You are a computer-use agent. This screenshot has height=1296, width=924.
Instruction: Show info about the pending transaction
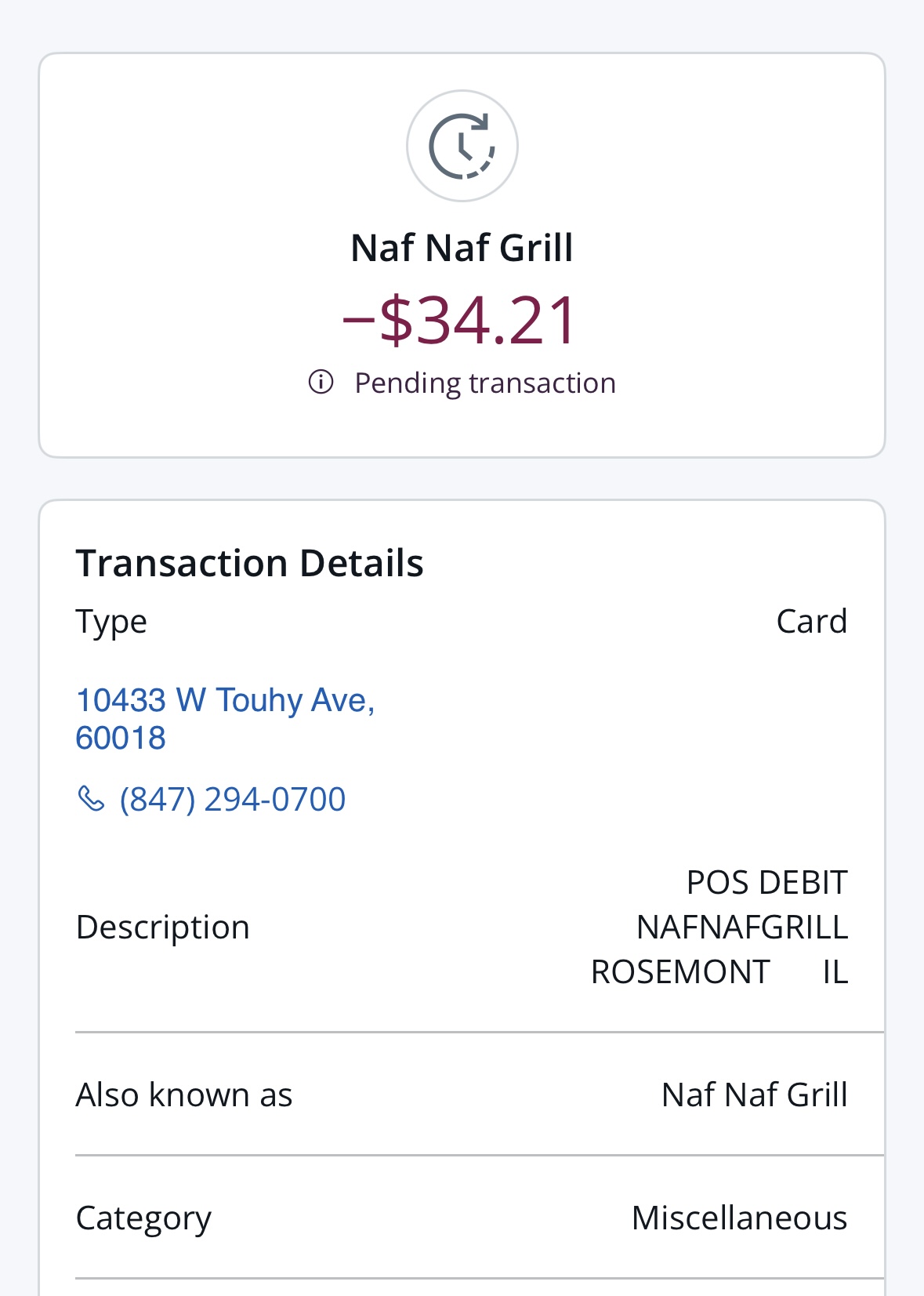point(321,383)
